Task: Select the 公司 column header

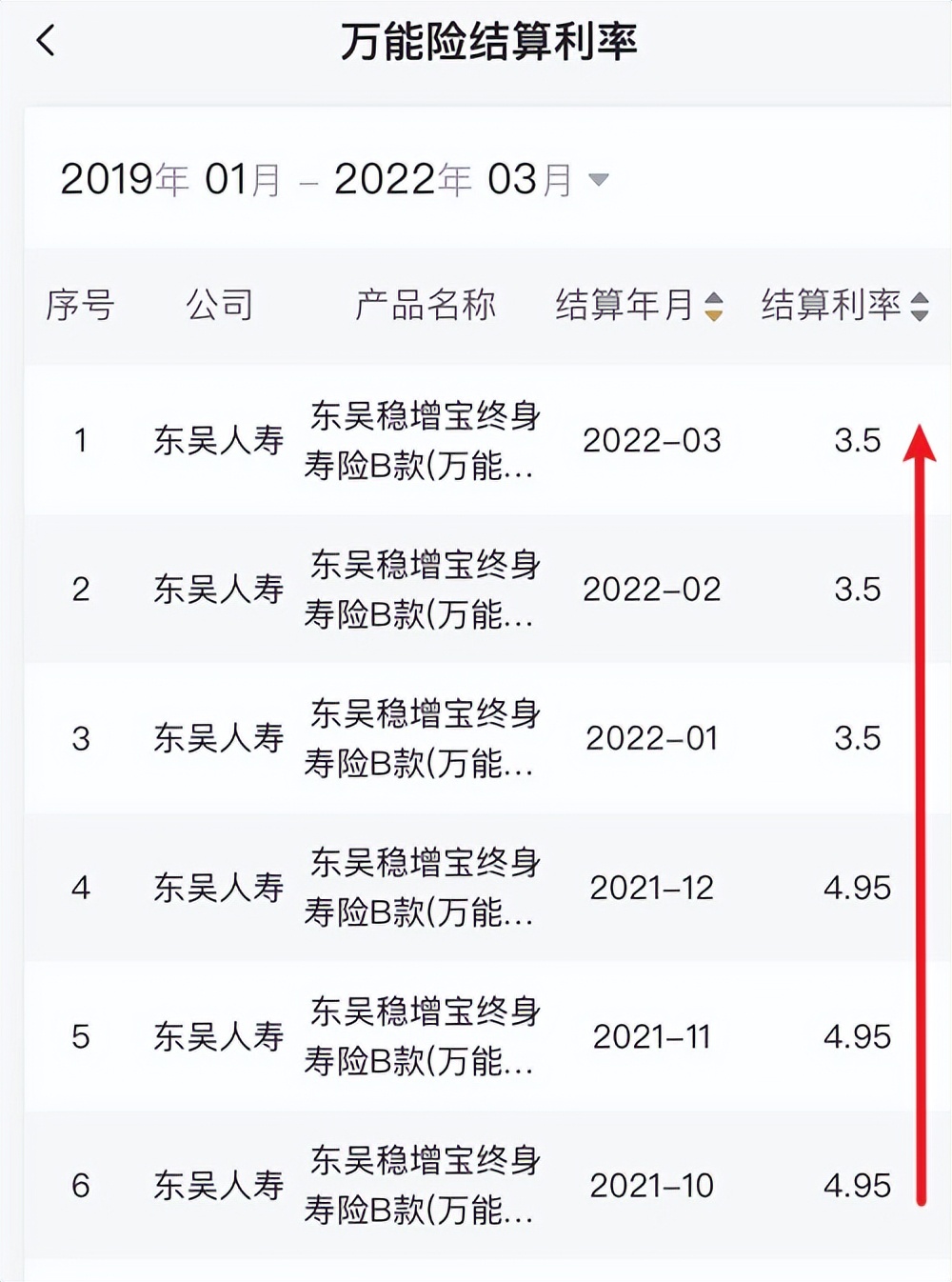Action: point(221,305)
